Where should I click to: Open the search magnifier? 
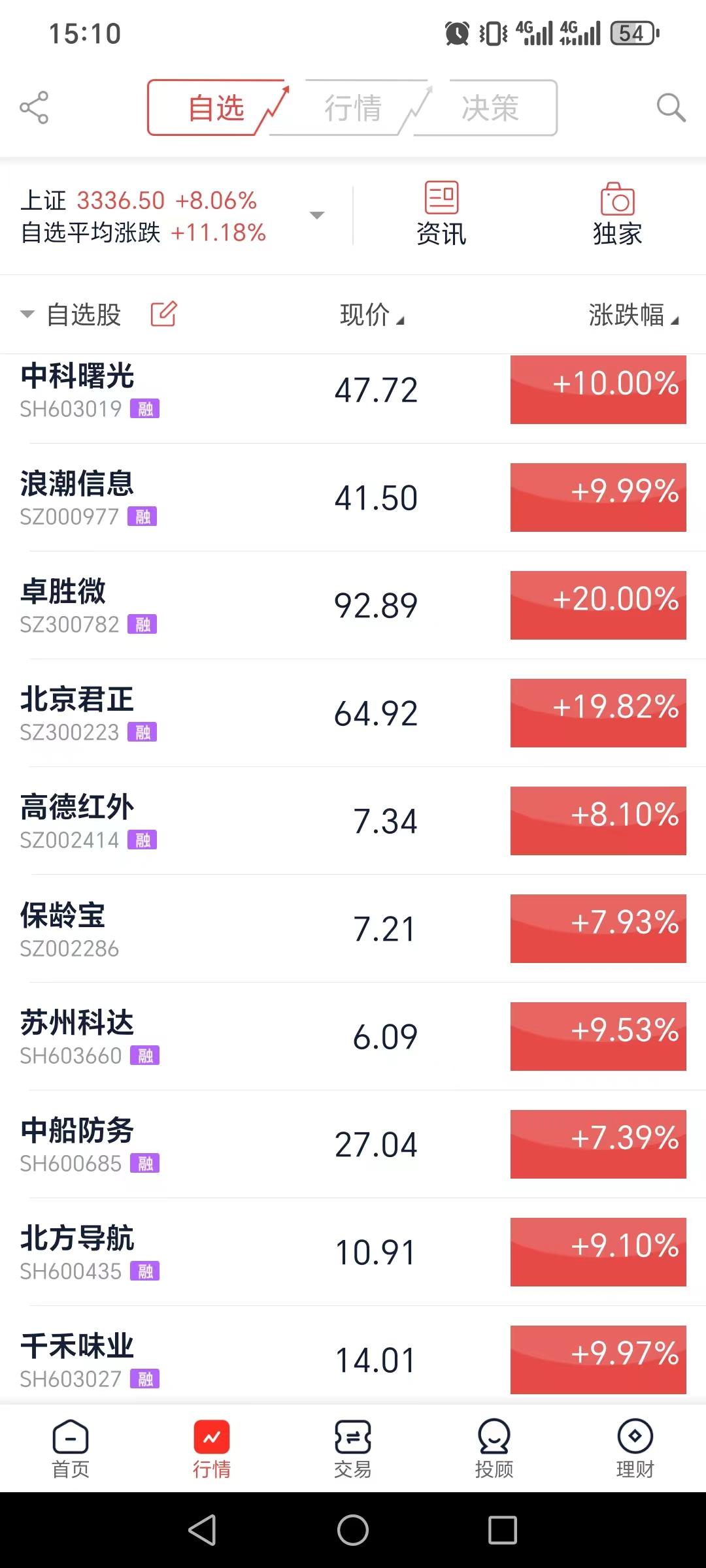pos(671,107)
